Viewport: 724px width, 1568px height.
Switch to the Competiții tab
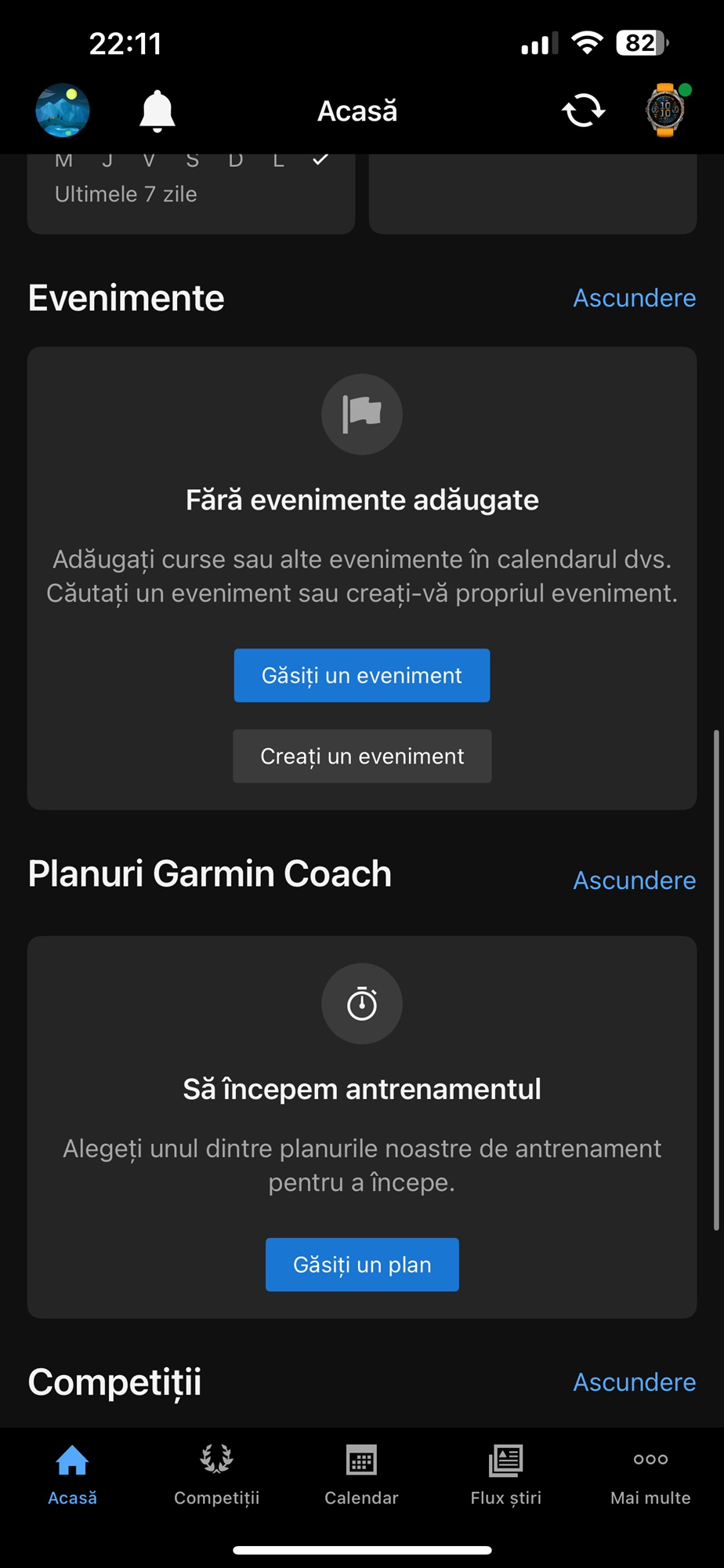coord(217,1475)
